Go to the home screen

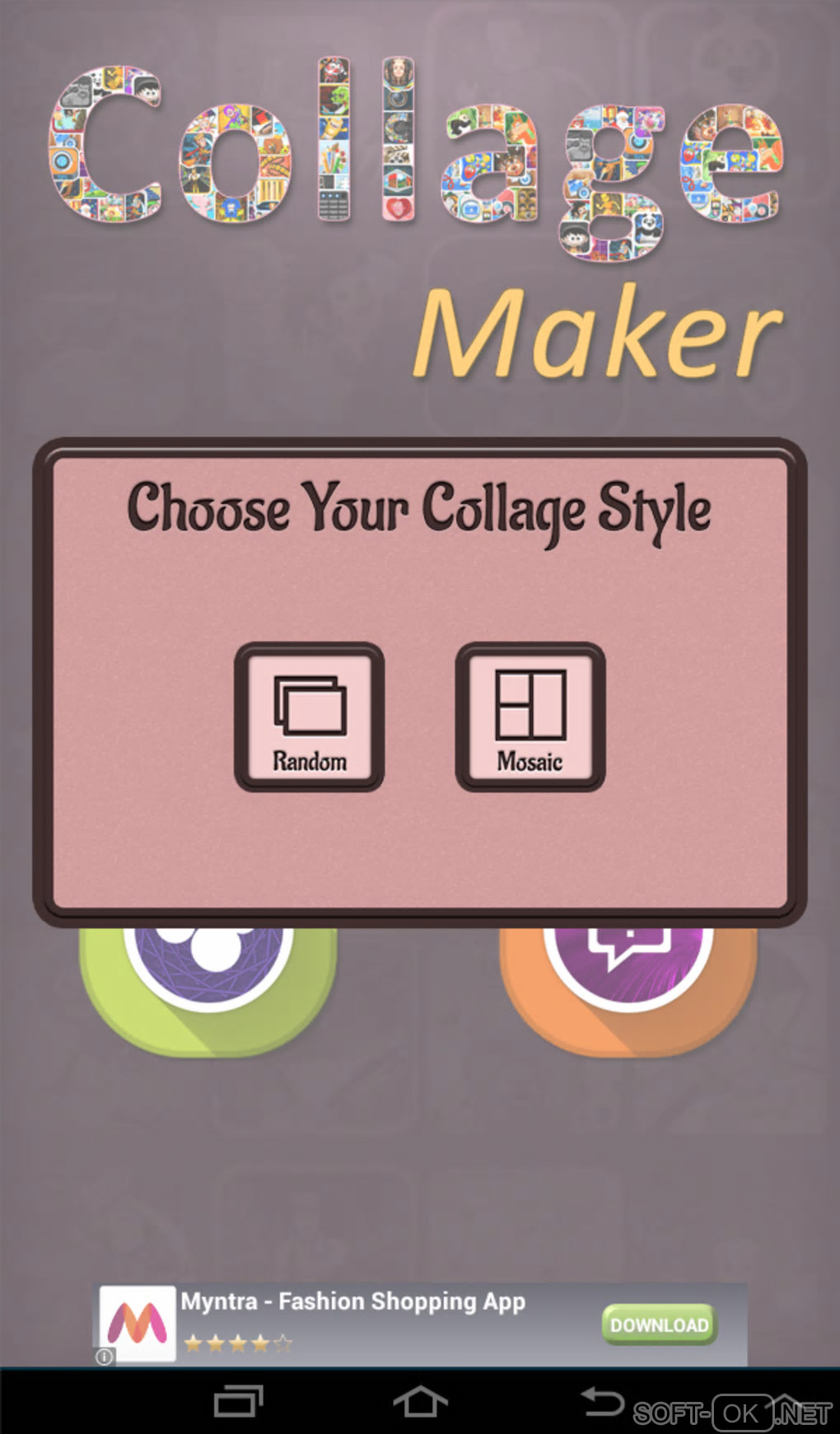[420, 1401]
